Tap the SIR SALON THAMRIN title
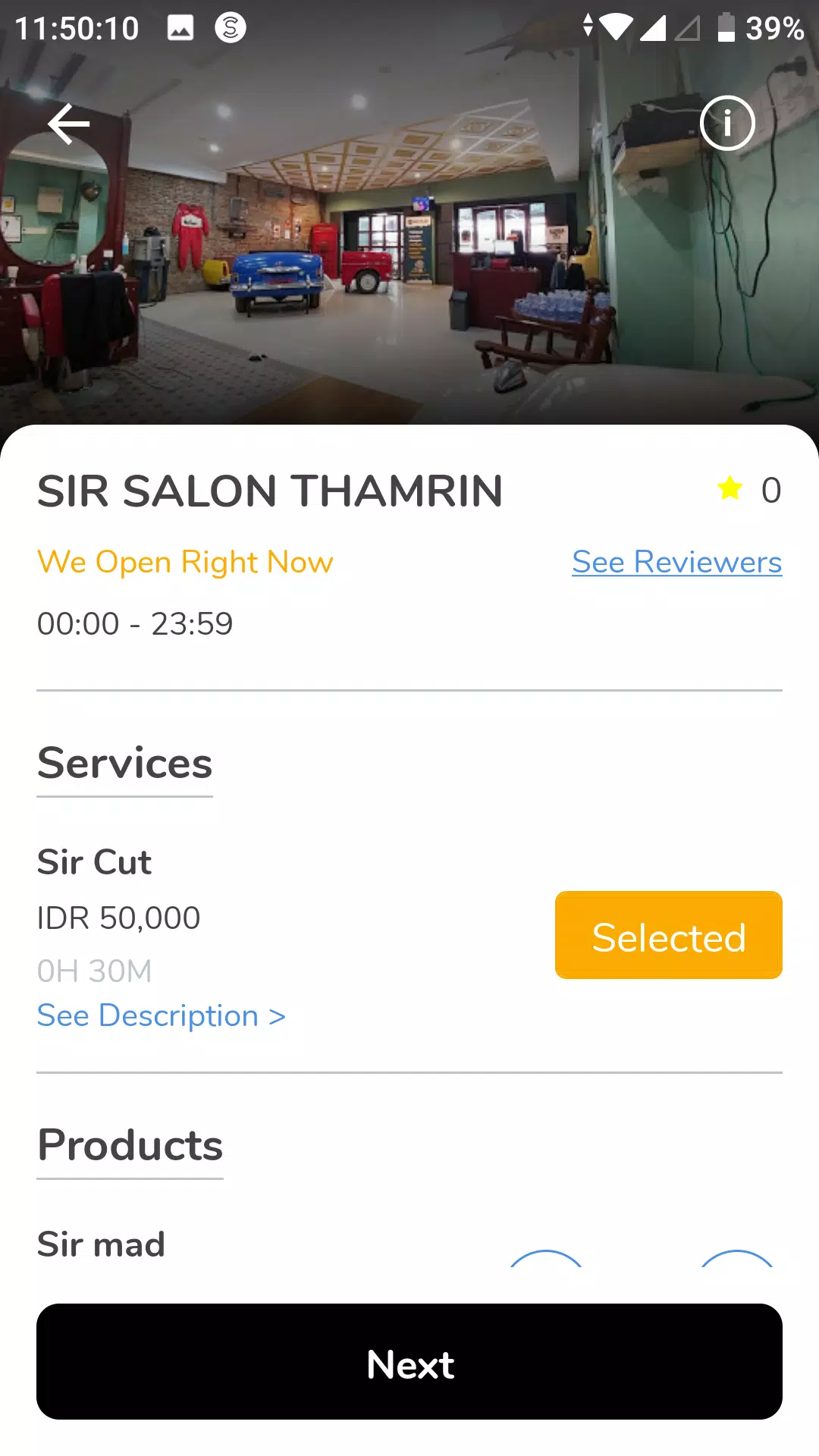819x1456 pixels. coord(270,490)
